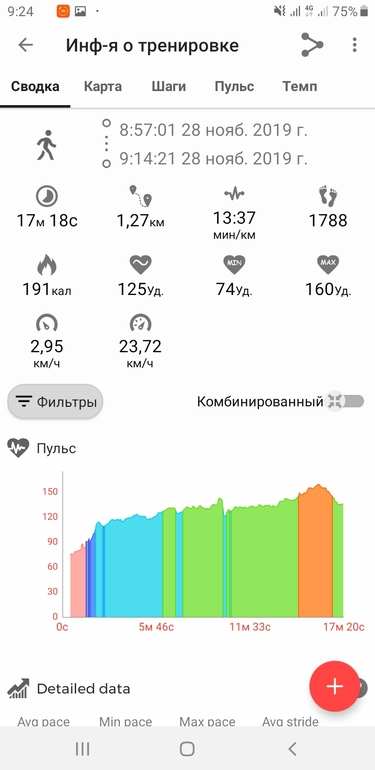Select the Сводка tab
Screen dimensions: 375x770
pyautogui.click(x=35, y=87)
